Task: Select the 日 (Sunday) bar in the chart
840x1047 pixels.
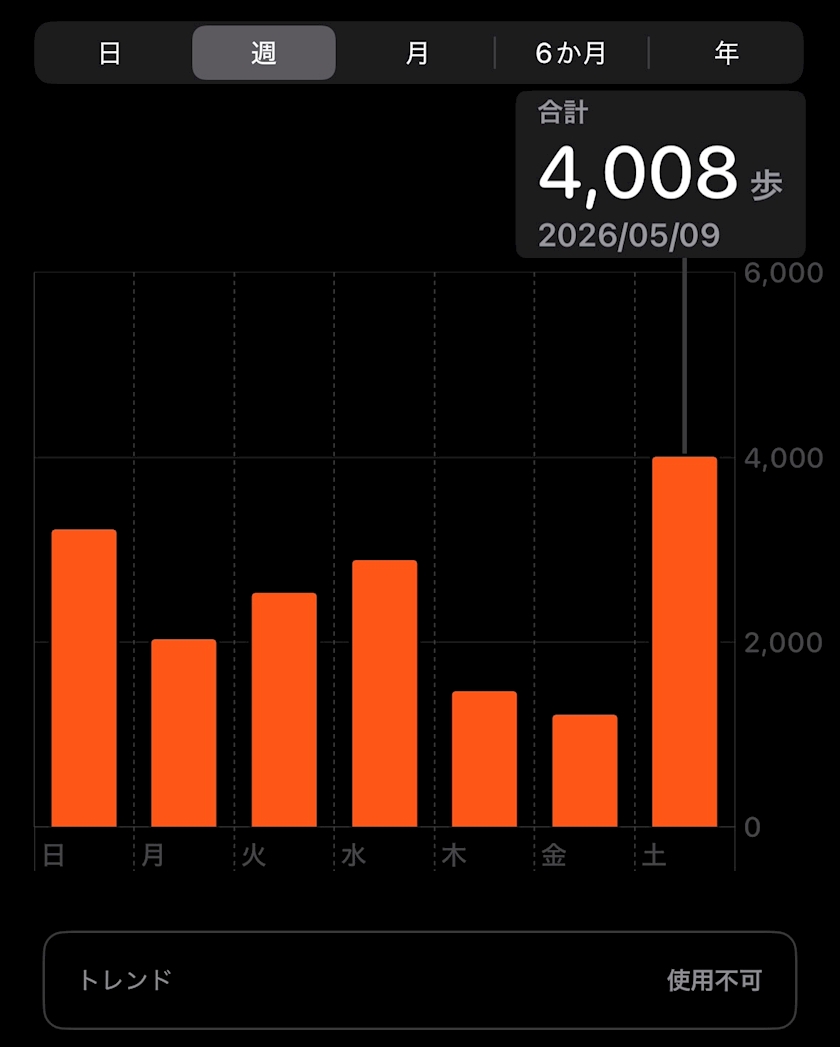Action: click(84, 678)
